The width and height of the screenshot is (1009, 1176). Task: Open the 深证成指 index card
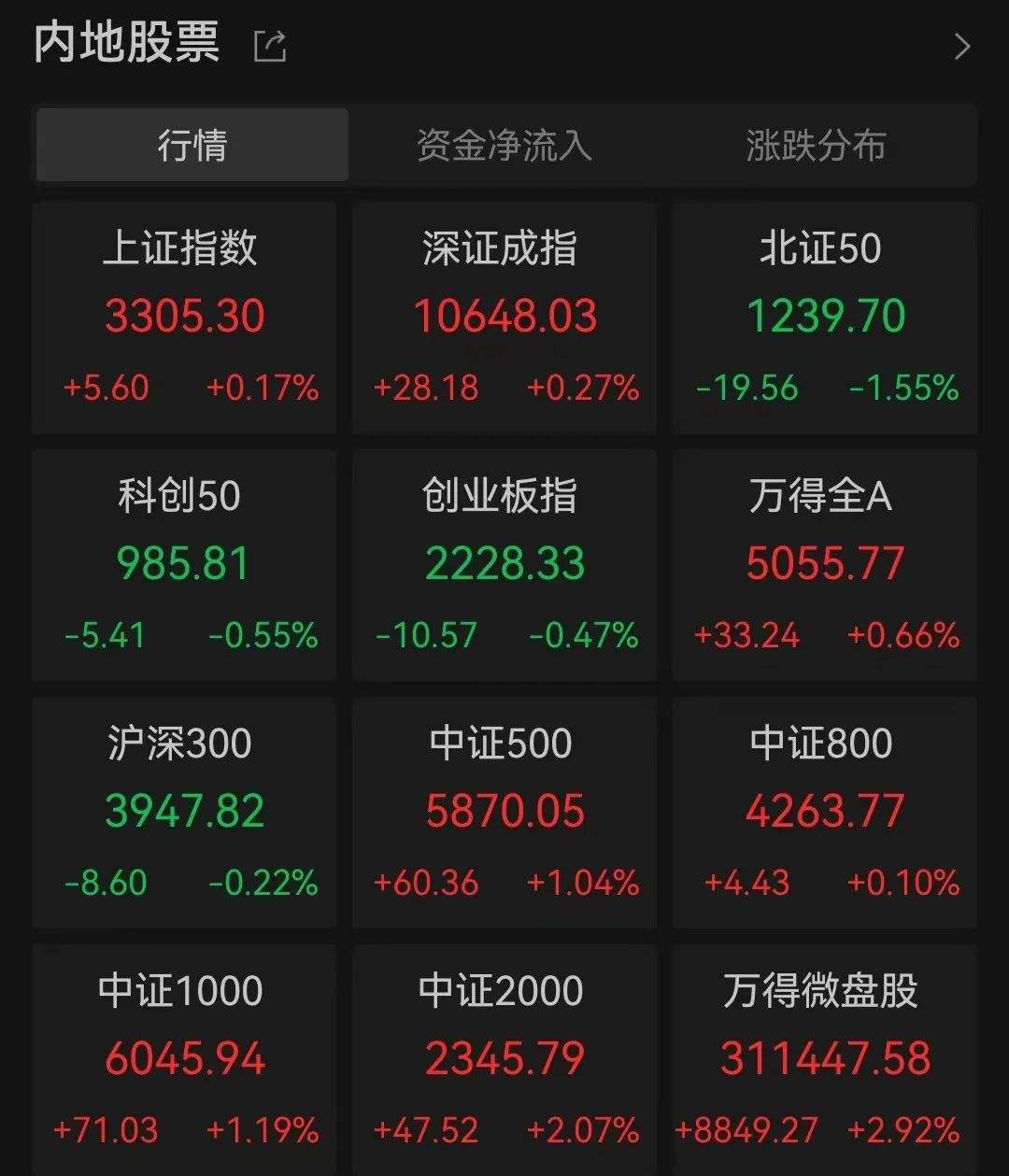pyautogui.click(x=504, y=318)
